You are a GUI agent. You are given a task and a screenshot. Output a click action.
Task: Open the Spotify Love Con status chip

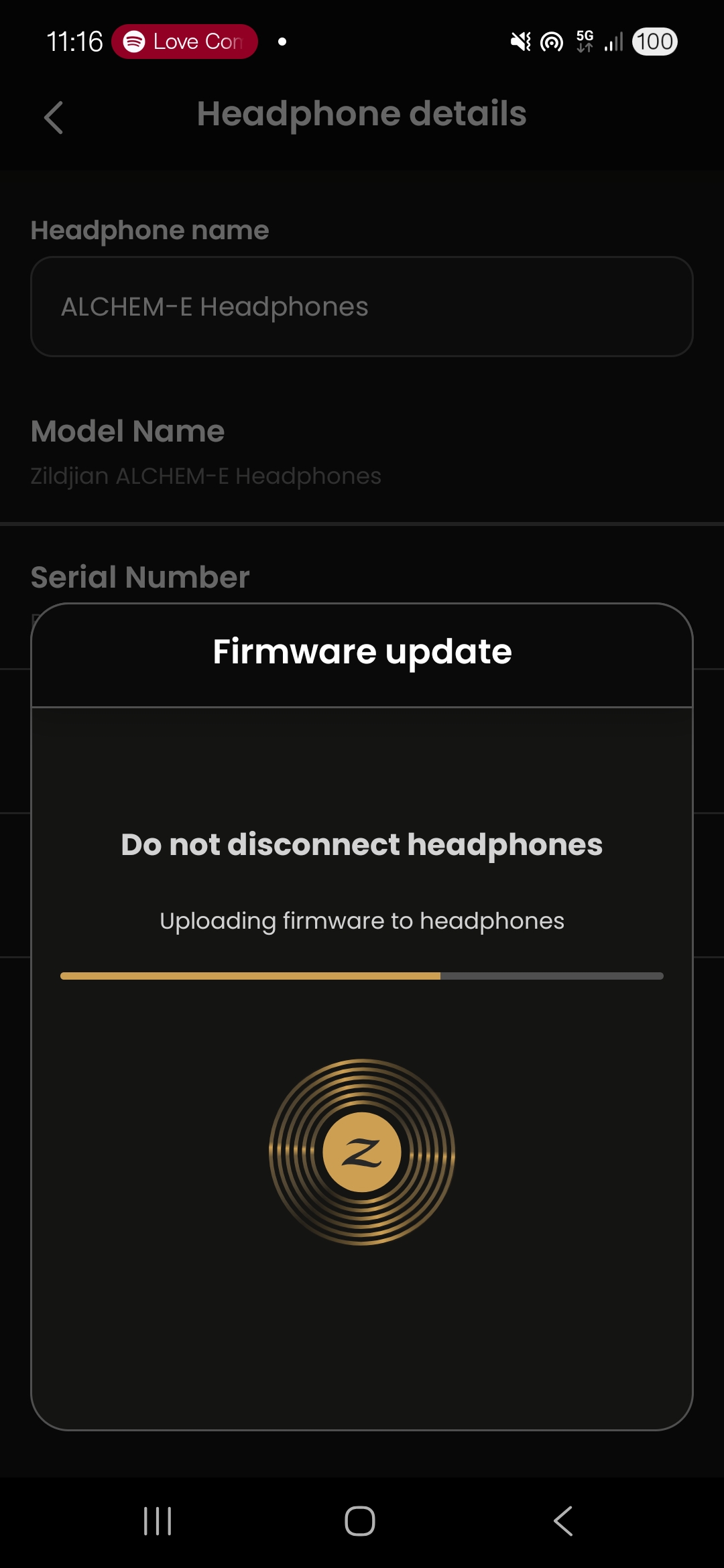[184, 42]
